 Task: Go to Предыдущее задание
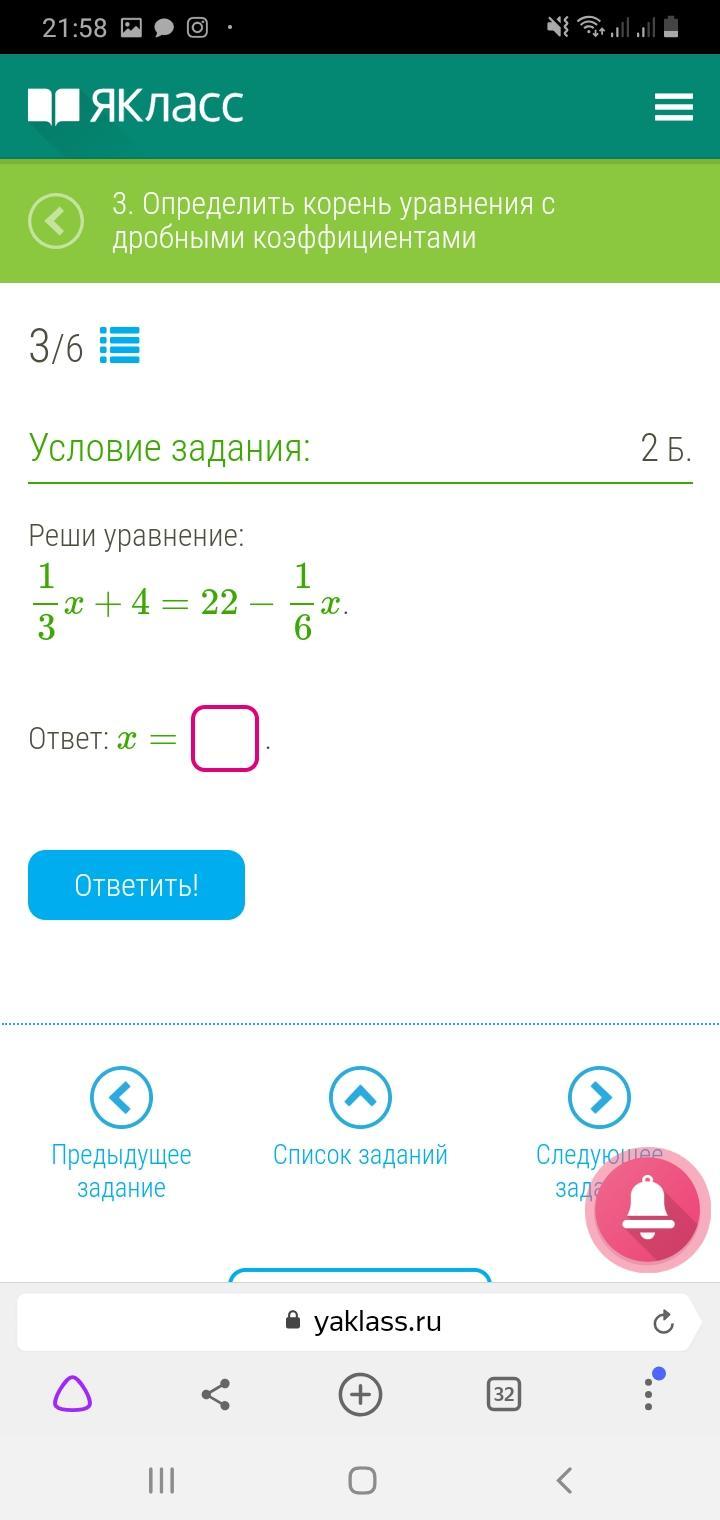pos(121,1098)
